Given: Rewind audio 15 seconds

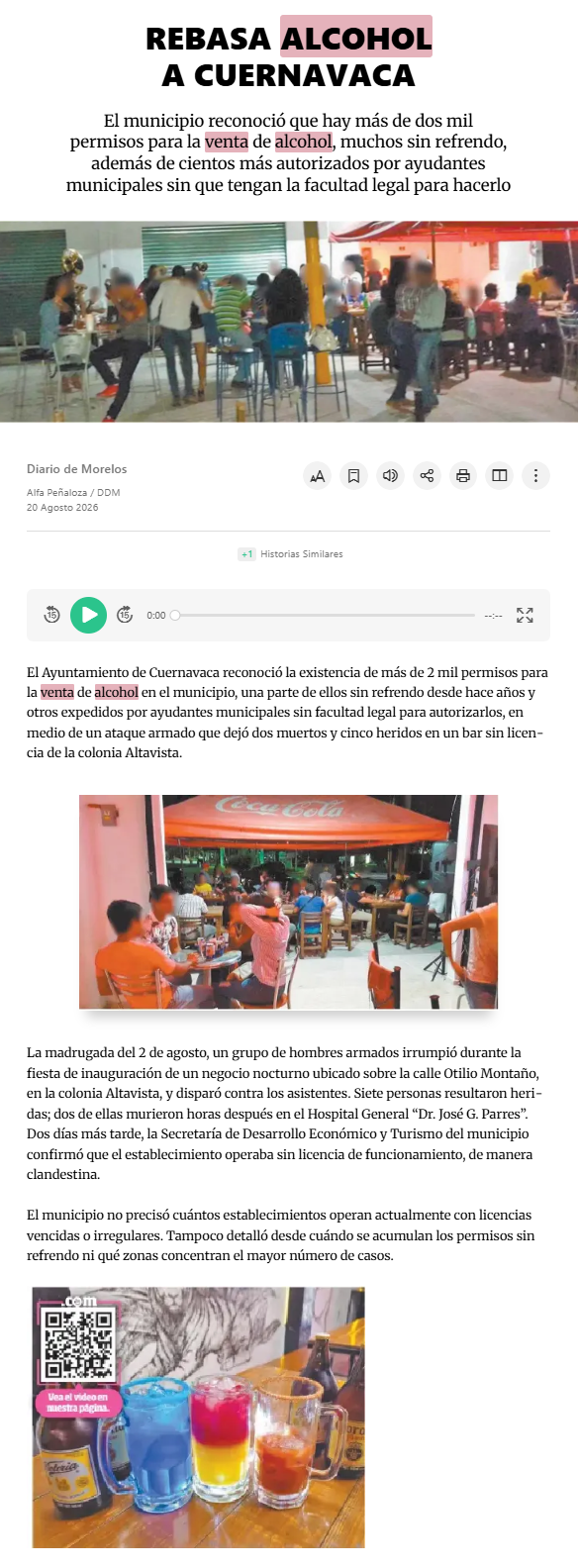Looking at the screenshot, I should [51, 615].
